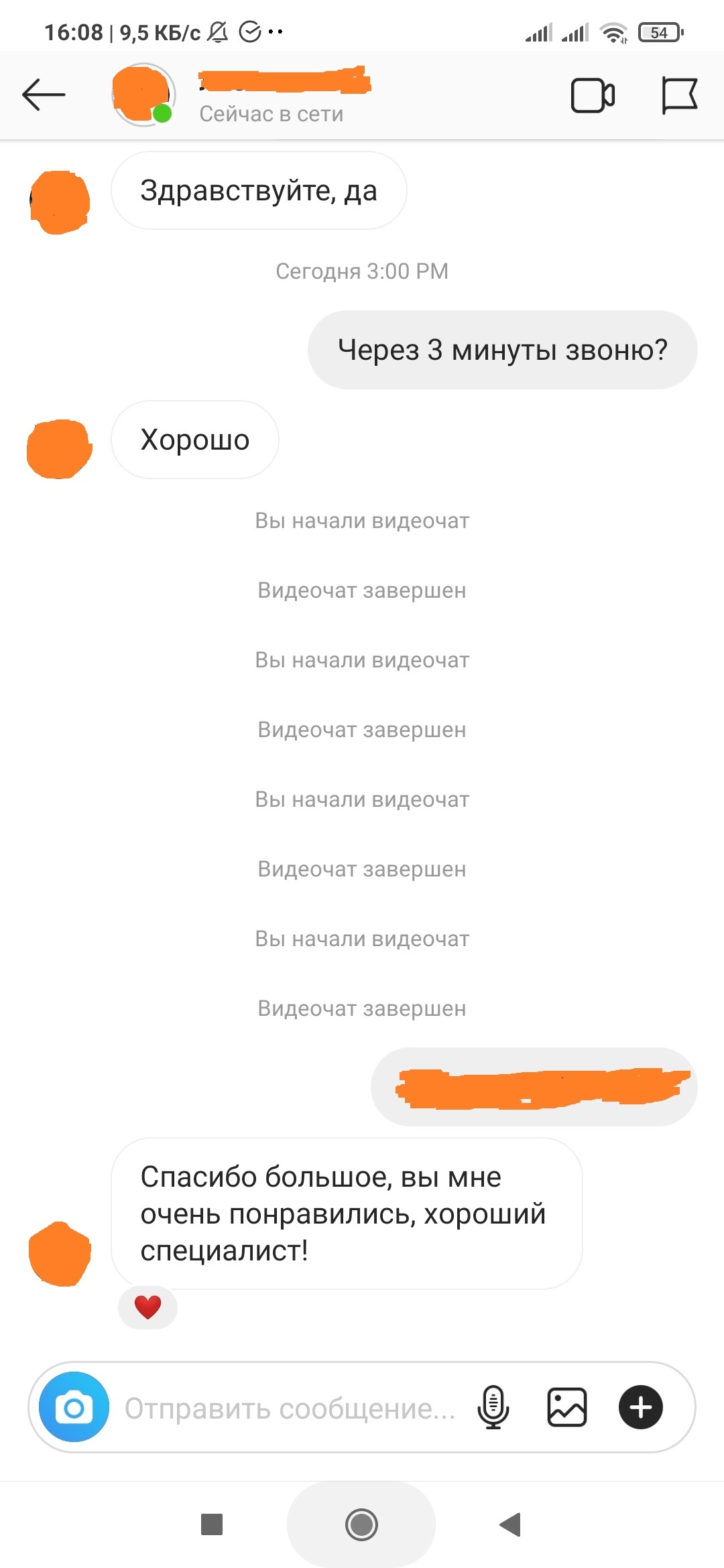This screenshot has width=724, height=1568.
Task: Record a voice message with the microphone
Action: pyautogui.click(x=493, y=1407)
